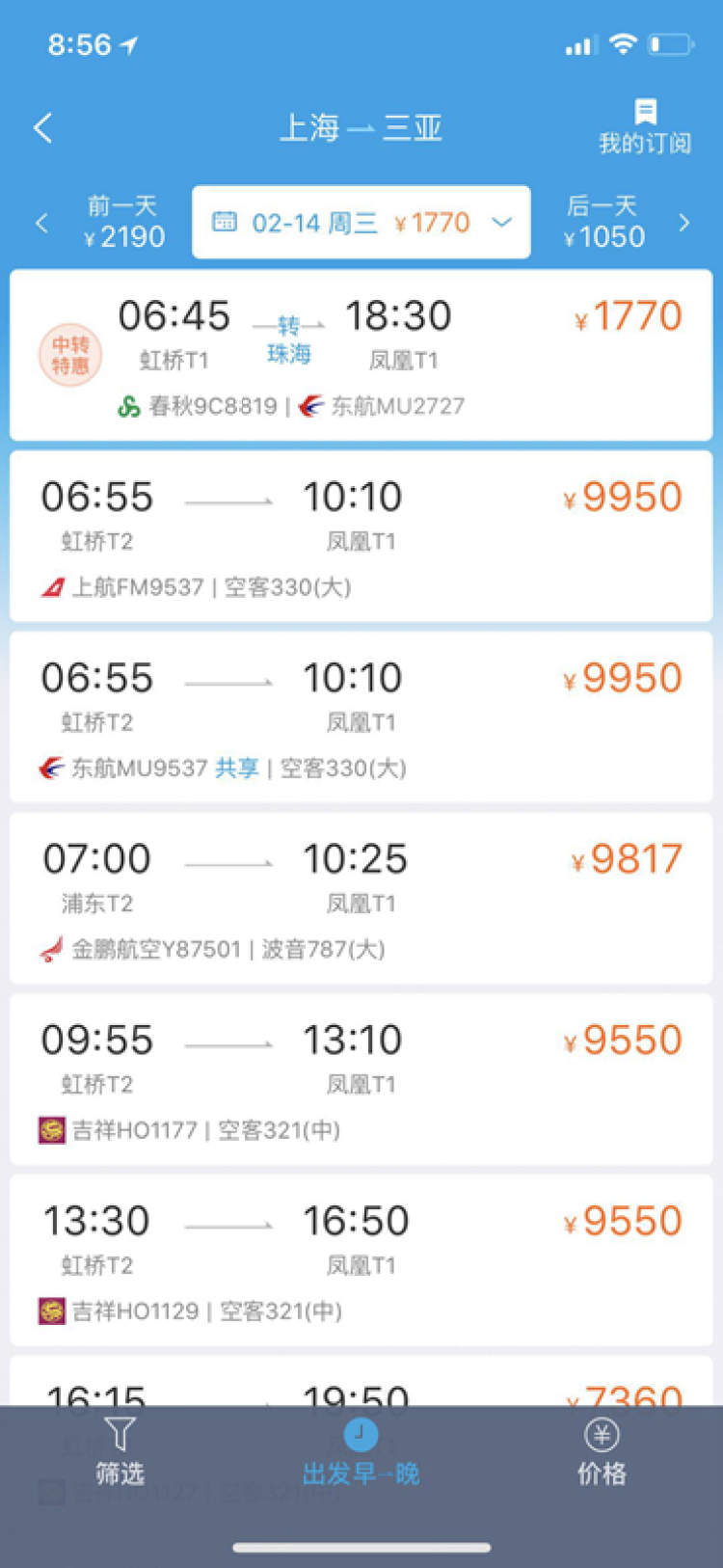This screenshot has height=1568, width=723.
Task: Open the 06:45 transfer flight via 珠海
Action: coord(361,356)
